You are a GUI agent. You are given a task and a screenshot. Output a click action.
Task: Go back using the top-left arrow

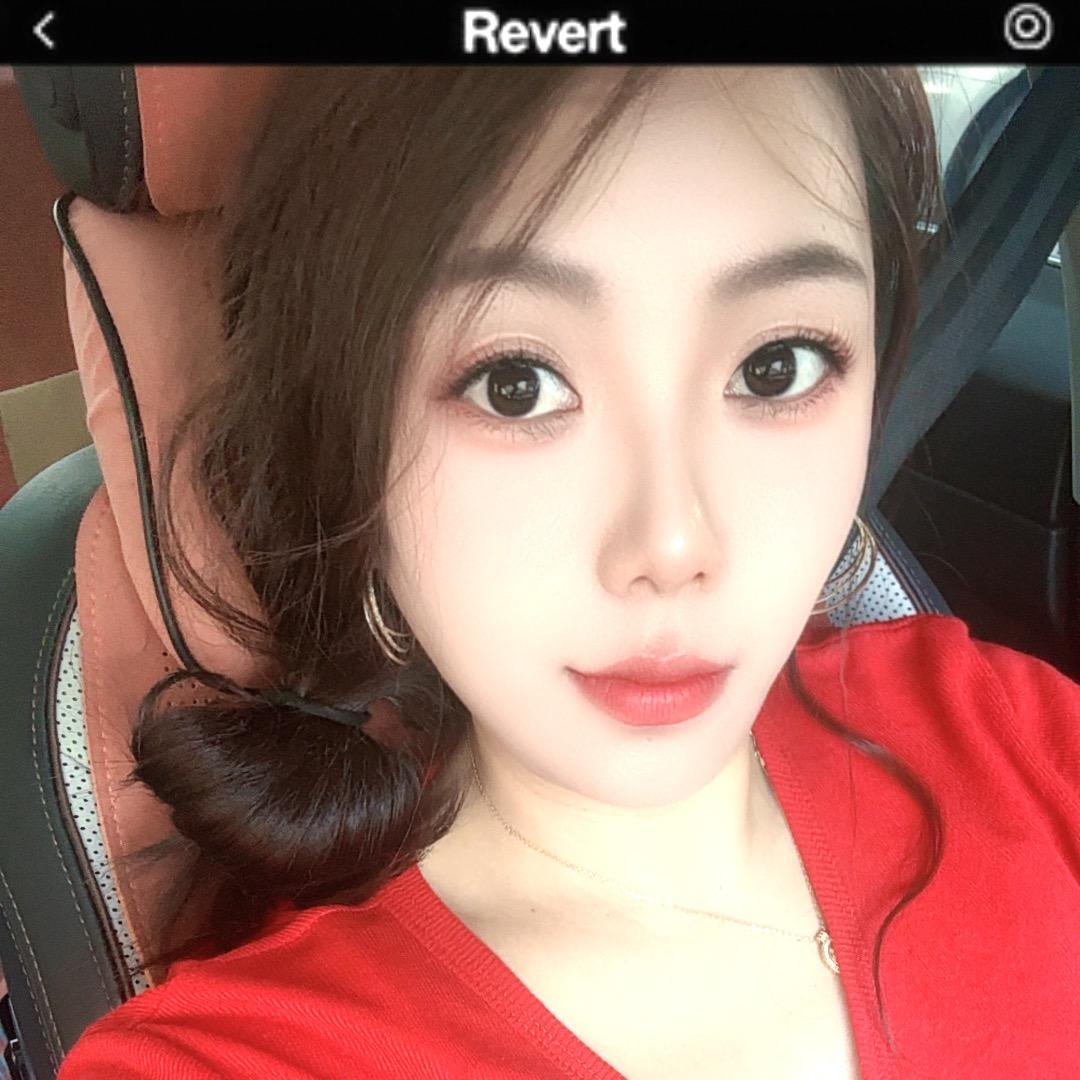coord(43,31)
